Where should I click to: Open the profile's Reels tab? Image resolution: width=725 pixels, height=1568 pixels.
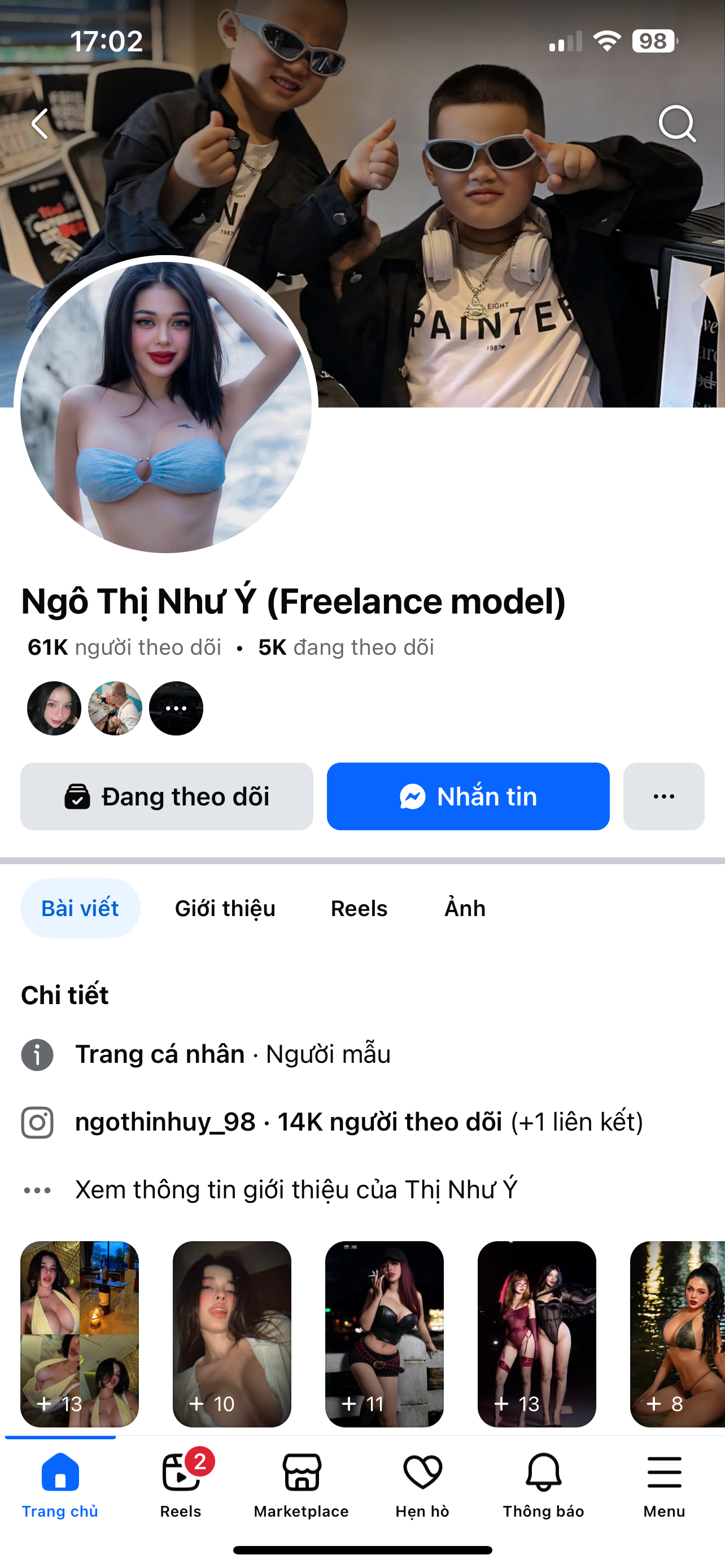[x=359, y=908]
